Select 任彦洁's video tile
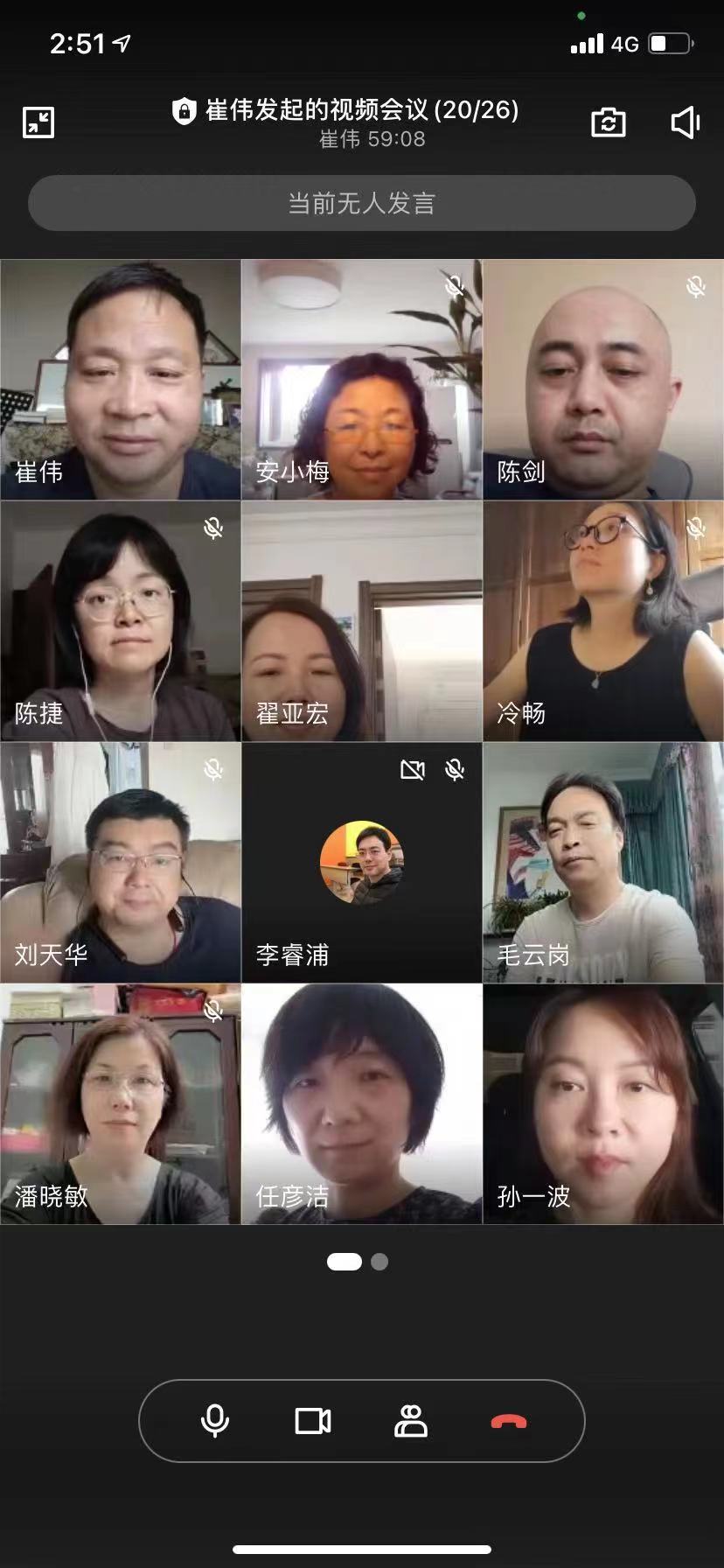This screenshot has height=1568, width=724. coord(362,1104)
